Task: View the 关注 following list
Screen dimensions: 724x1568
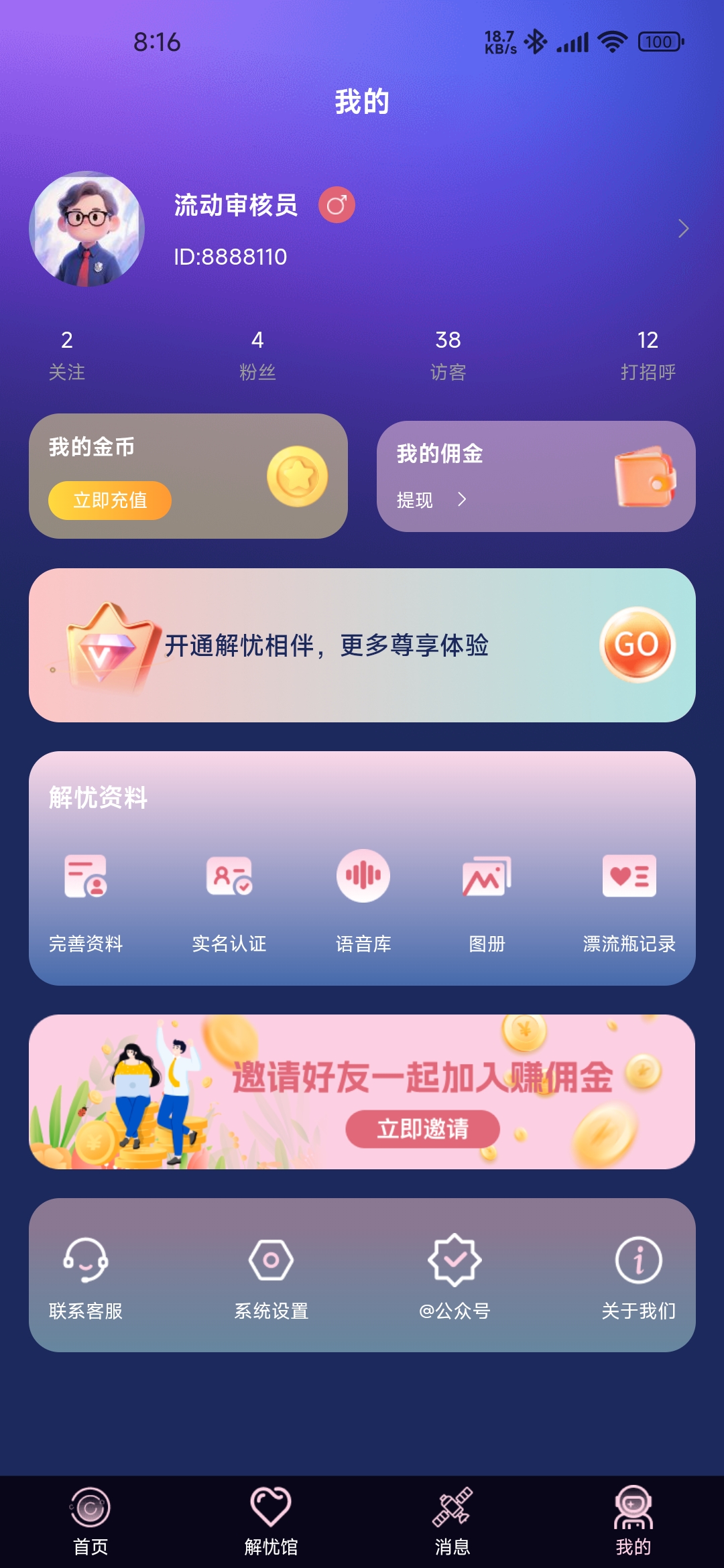Action: point(67,355)
